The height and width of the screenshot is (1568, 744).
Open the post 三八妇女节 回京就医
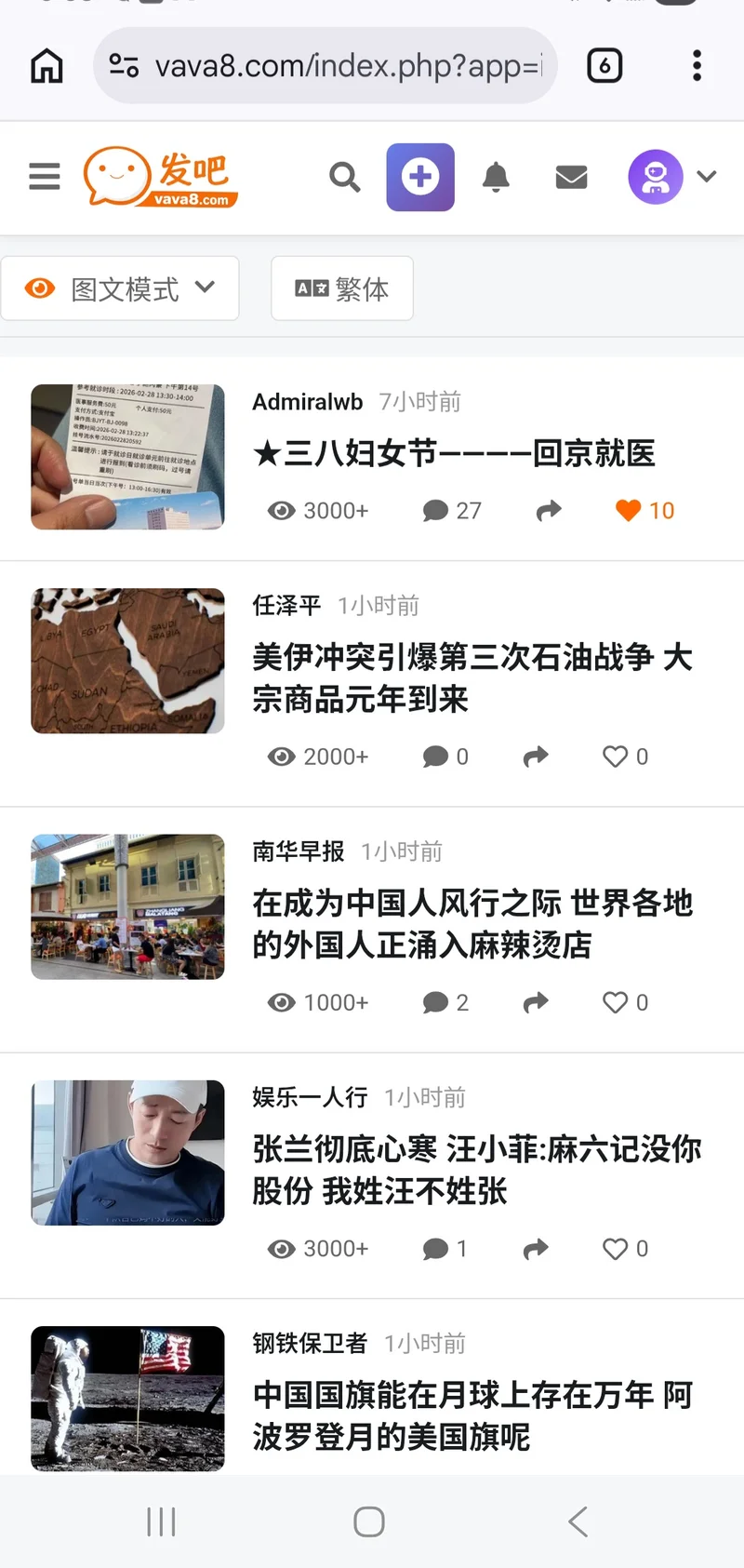pyautogui.click(x=454, y=454)
